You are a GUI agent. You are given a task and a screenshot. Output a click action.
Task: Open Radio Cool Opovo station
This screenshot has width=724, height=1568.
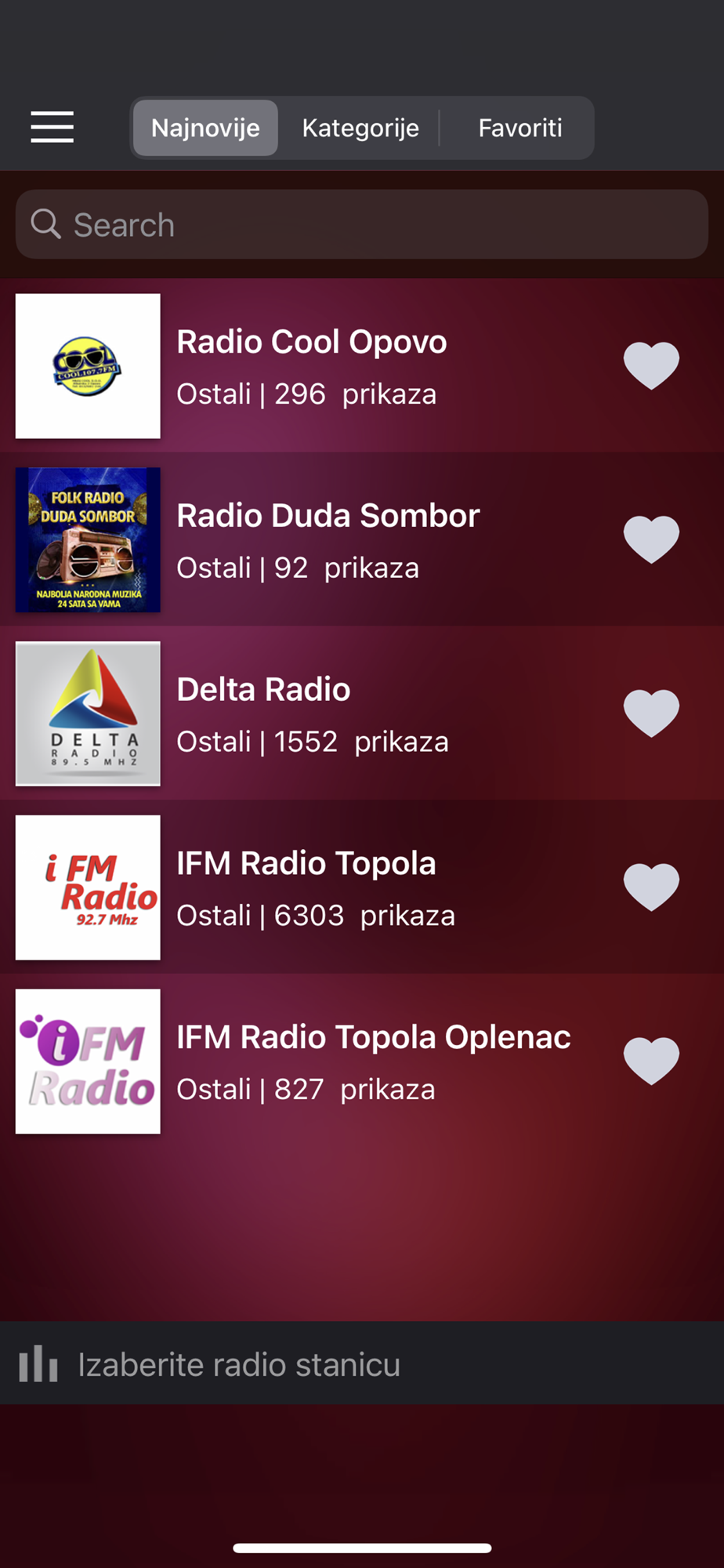312,365
